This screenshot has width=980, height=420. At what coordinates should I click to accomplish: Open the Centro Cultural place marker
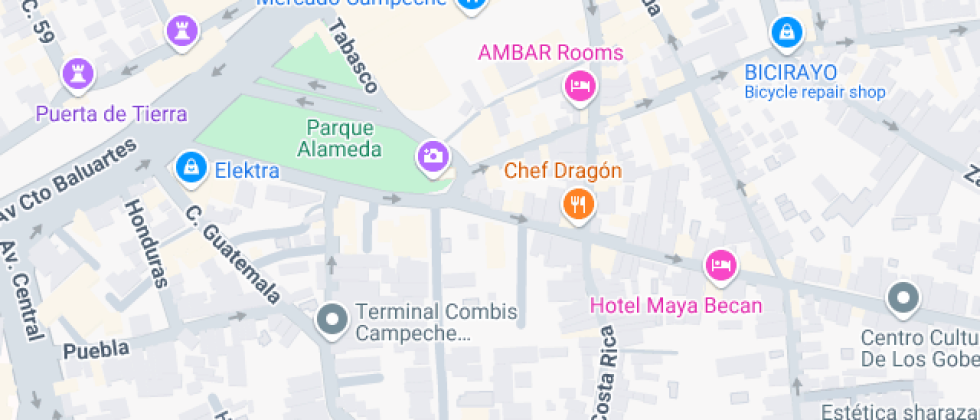[x=903, y=298]
